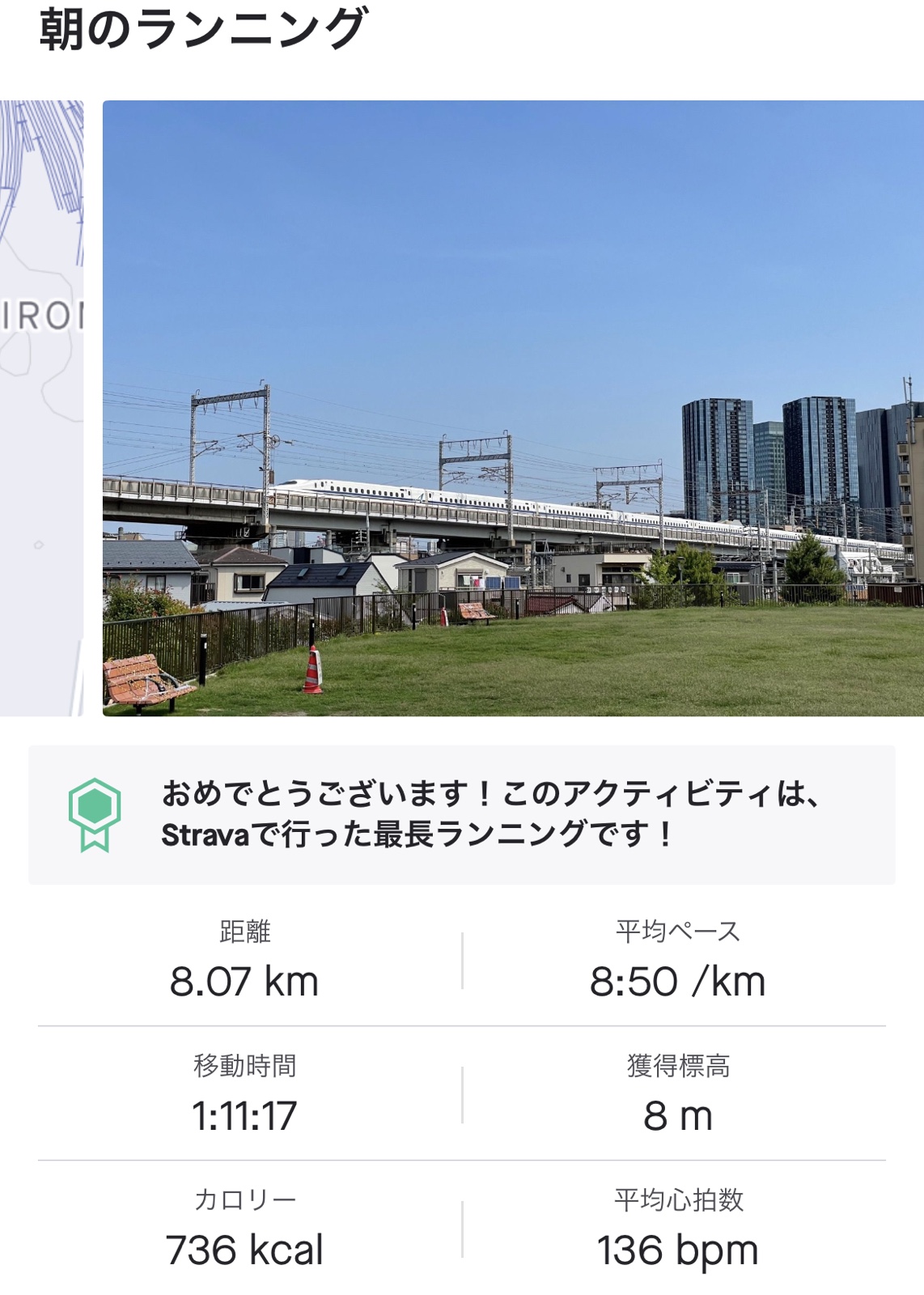
Task: Open the Shinkansen train photo
Action: (513, 408)
